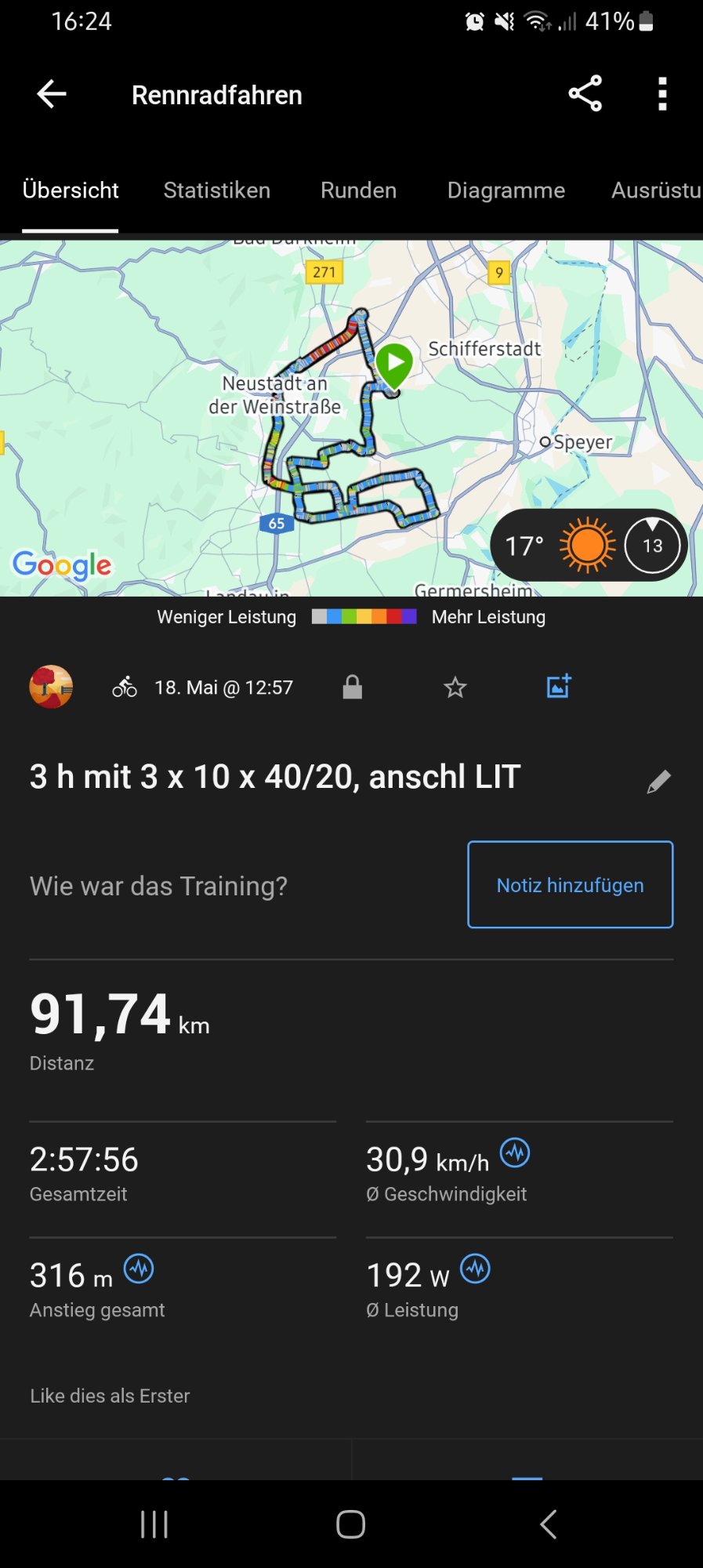This screenshot has height=1568, width=703.
Task: Add a photo to the activity
Action: 559,687
